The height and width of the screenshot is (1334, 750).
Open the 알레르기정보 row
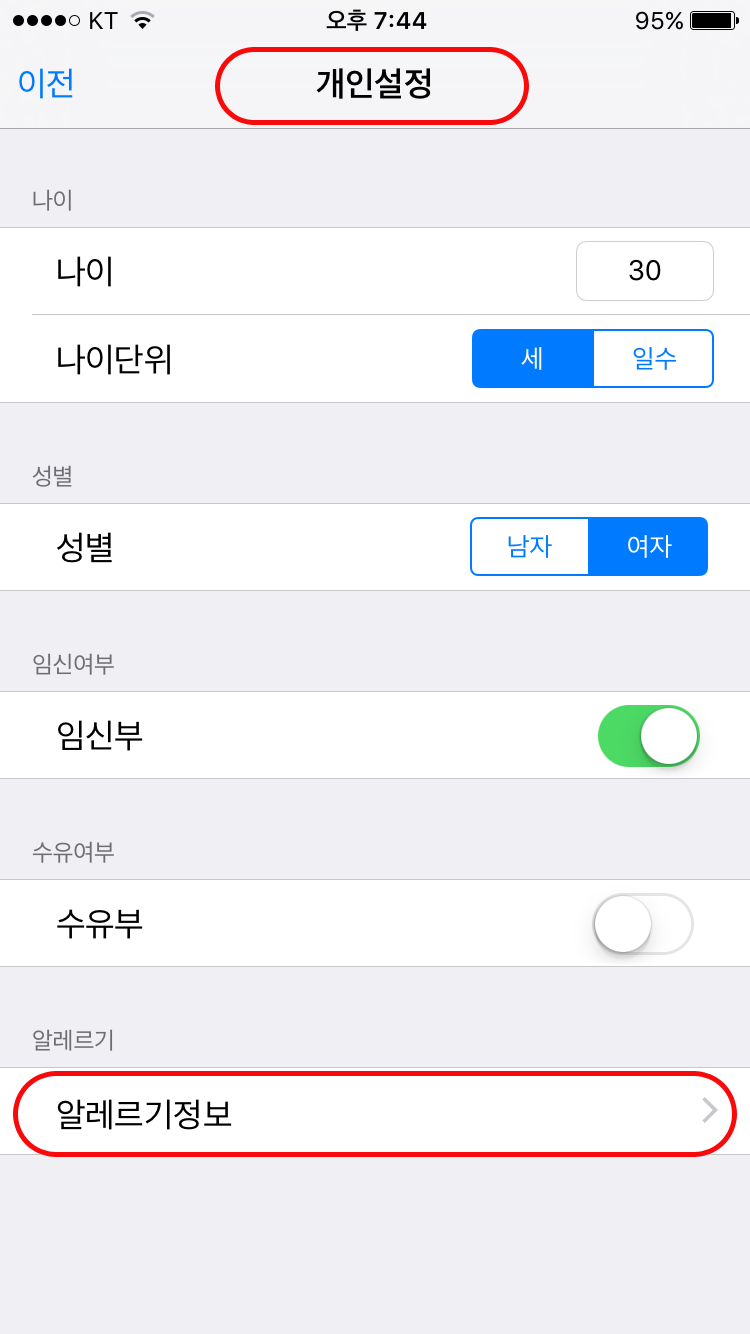[x=375, y=1112]
